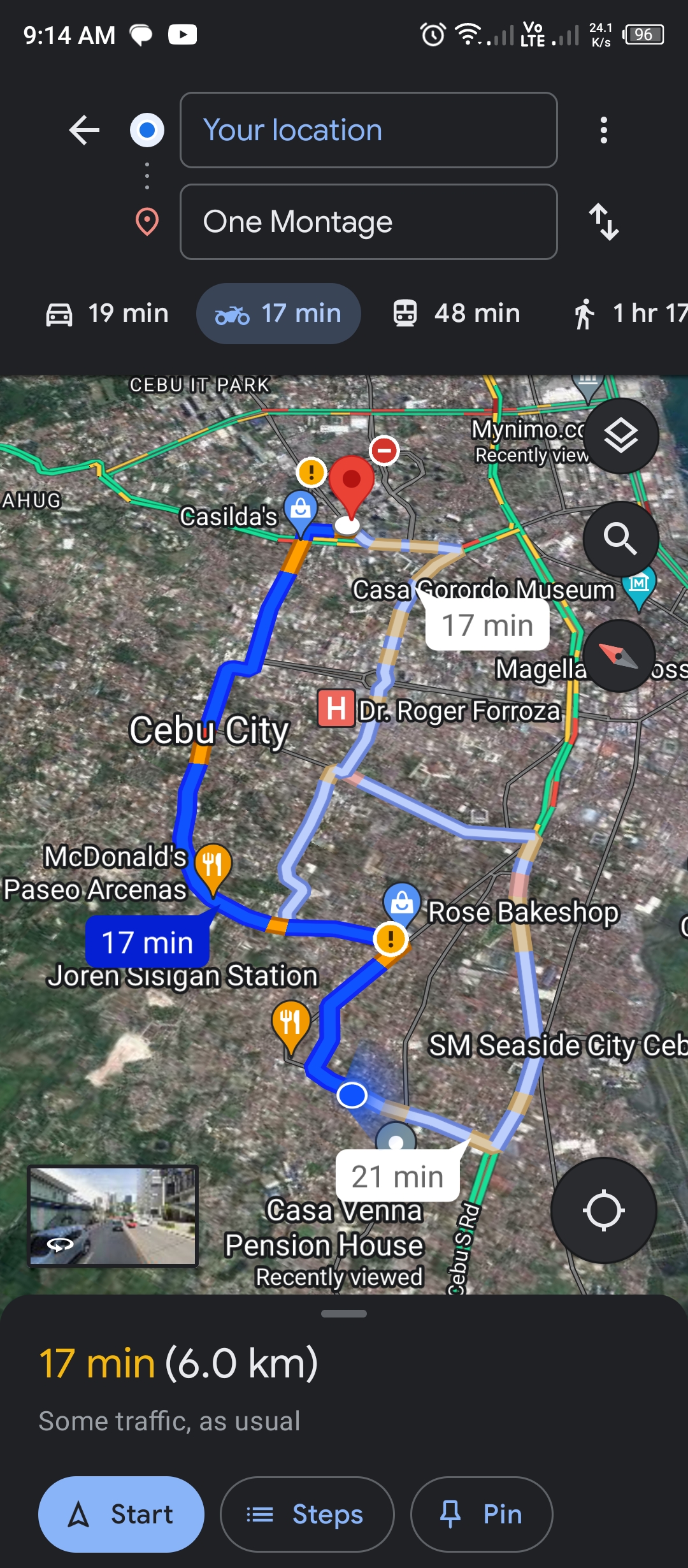Start navigation to One Montage
688x1568 pixels.
click(121, 1514)
